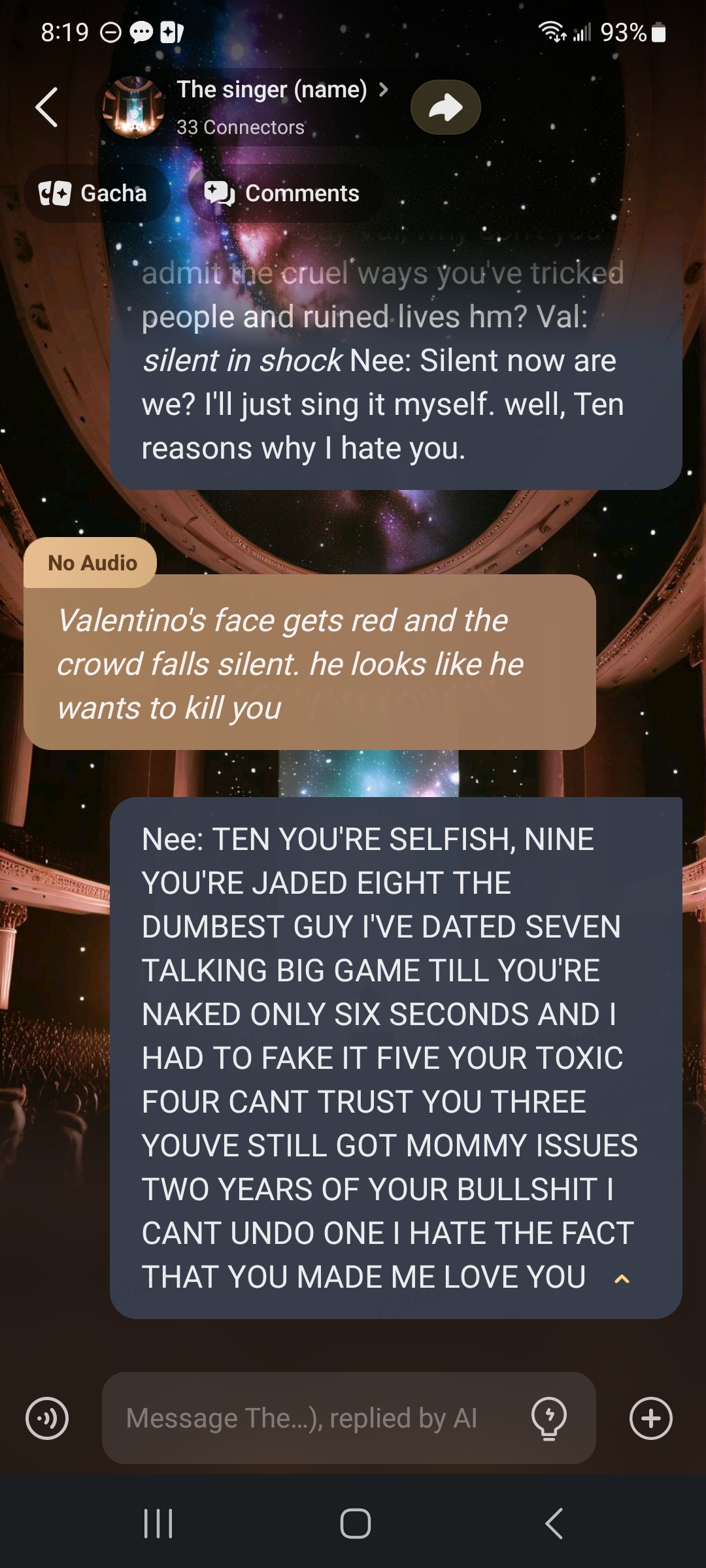Get reply suggestions with the lightbulb icon
The image size is (706, 1568).
(x=549, y=1418)
